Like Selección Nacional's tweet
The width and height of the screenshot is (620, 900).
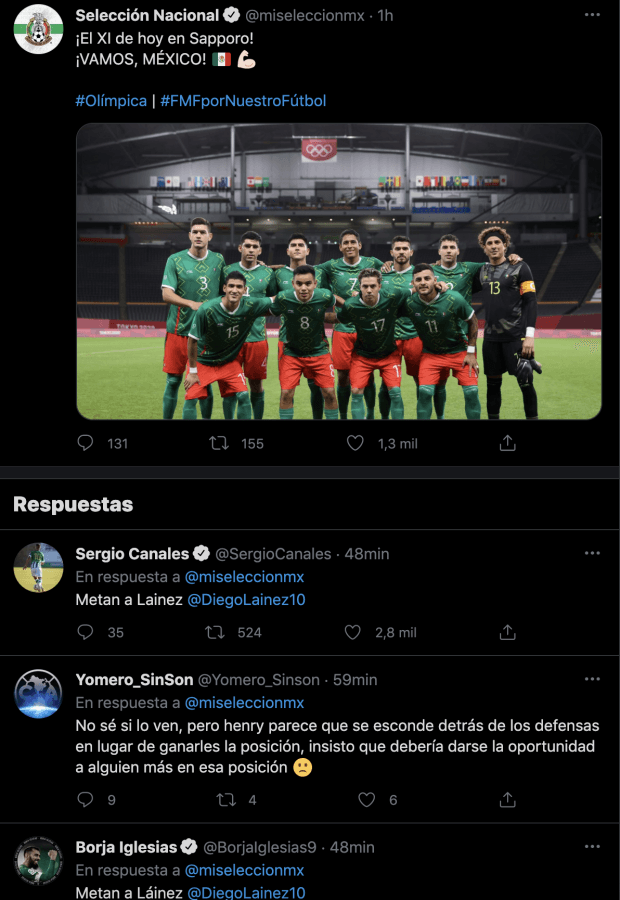tap(353, 442)
